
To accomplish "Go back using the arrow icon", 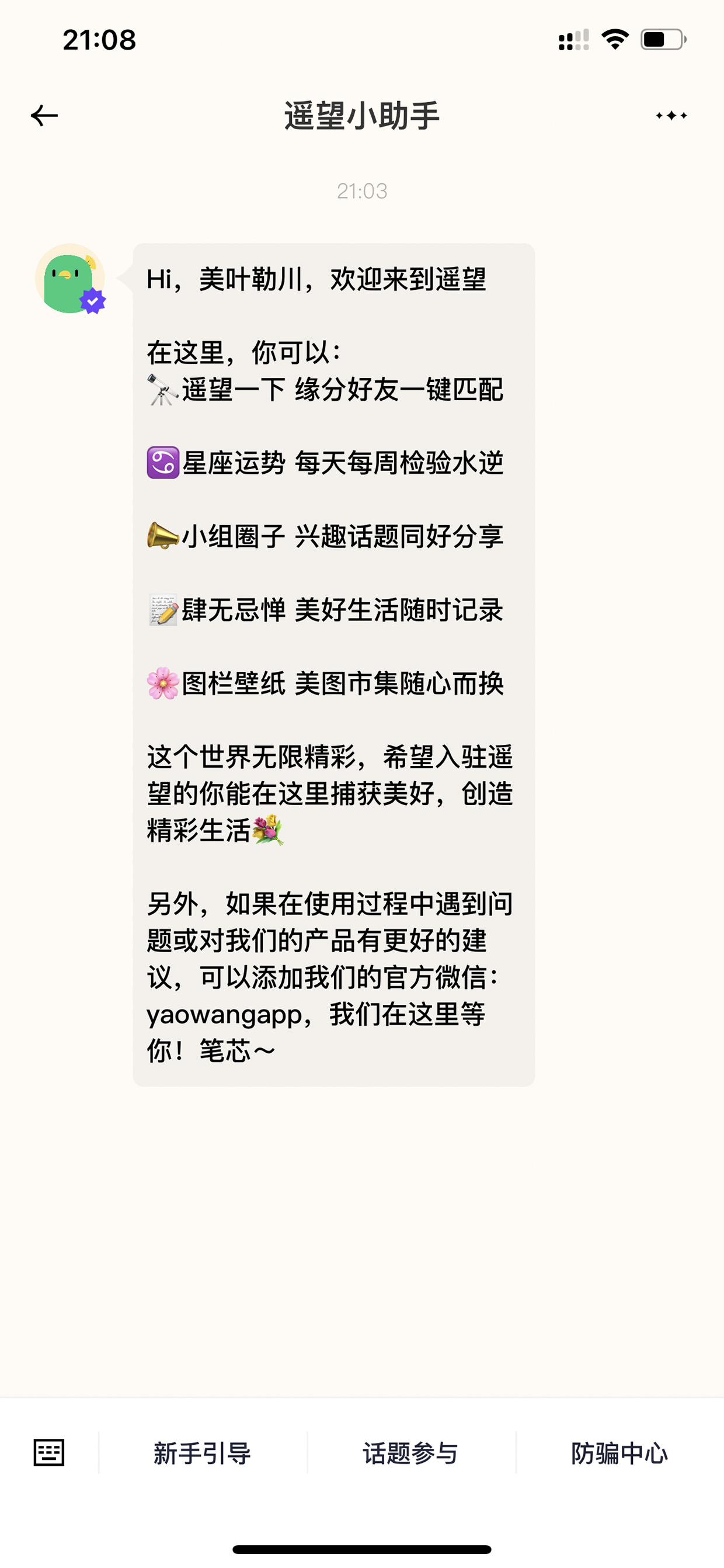I will 44,115.
